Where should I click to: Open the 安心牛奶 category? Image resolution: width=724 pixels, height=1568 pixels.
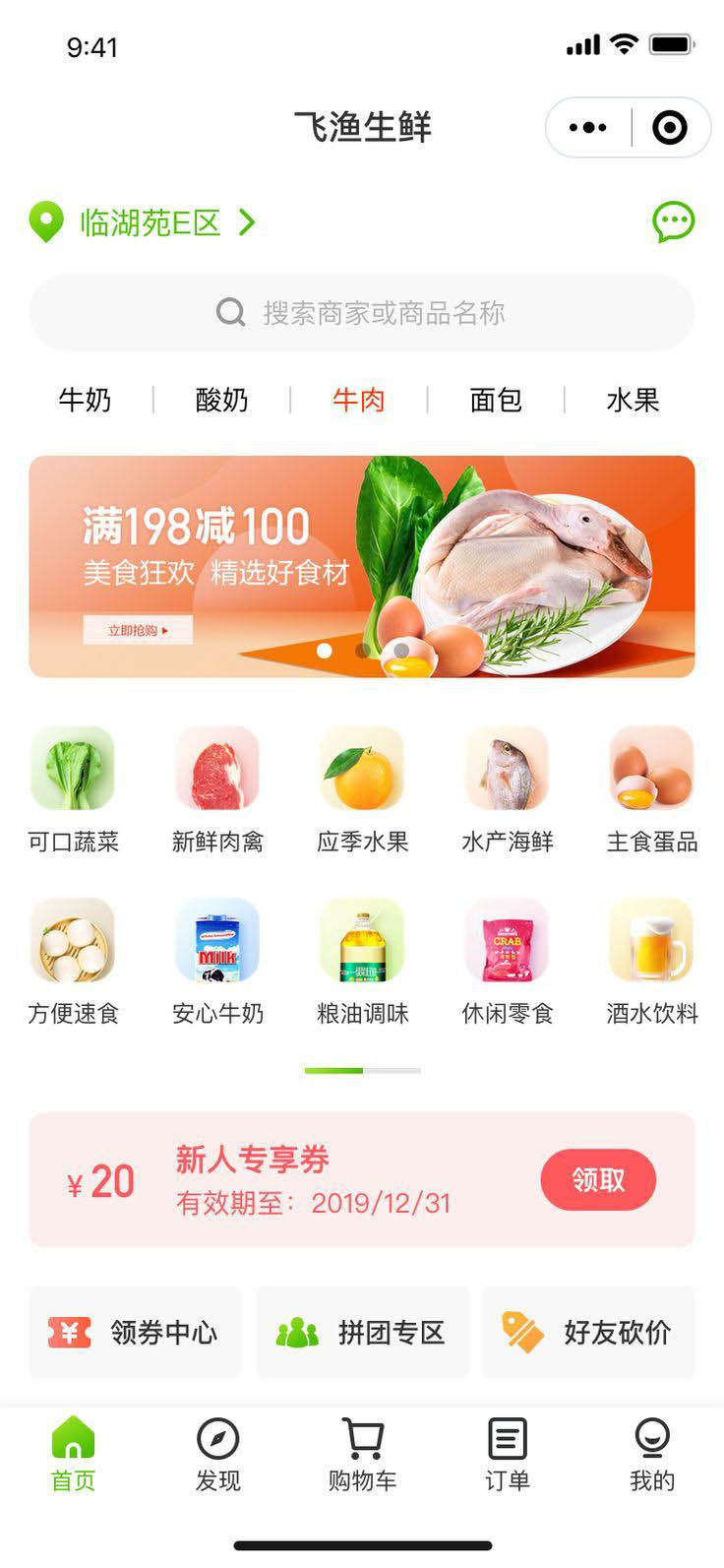click(x=217, y=961)
